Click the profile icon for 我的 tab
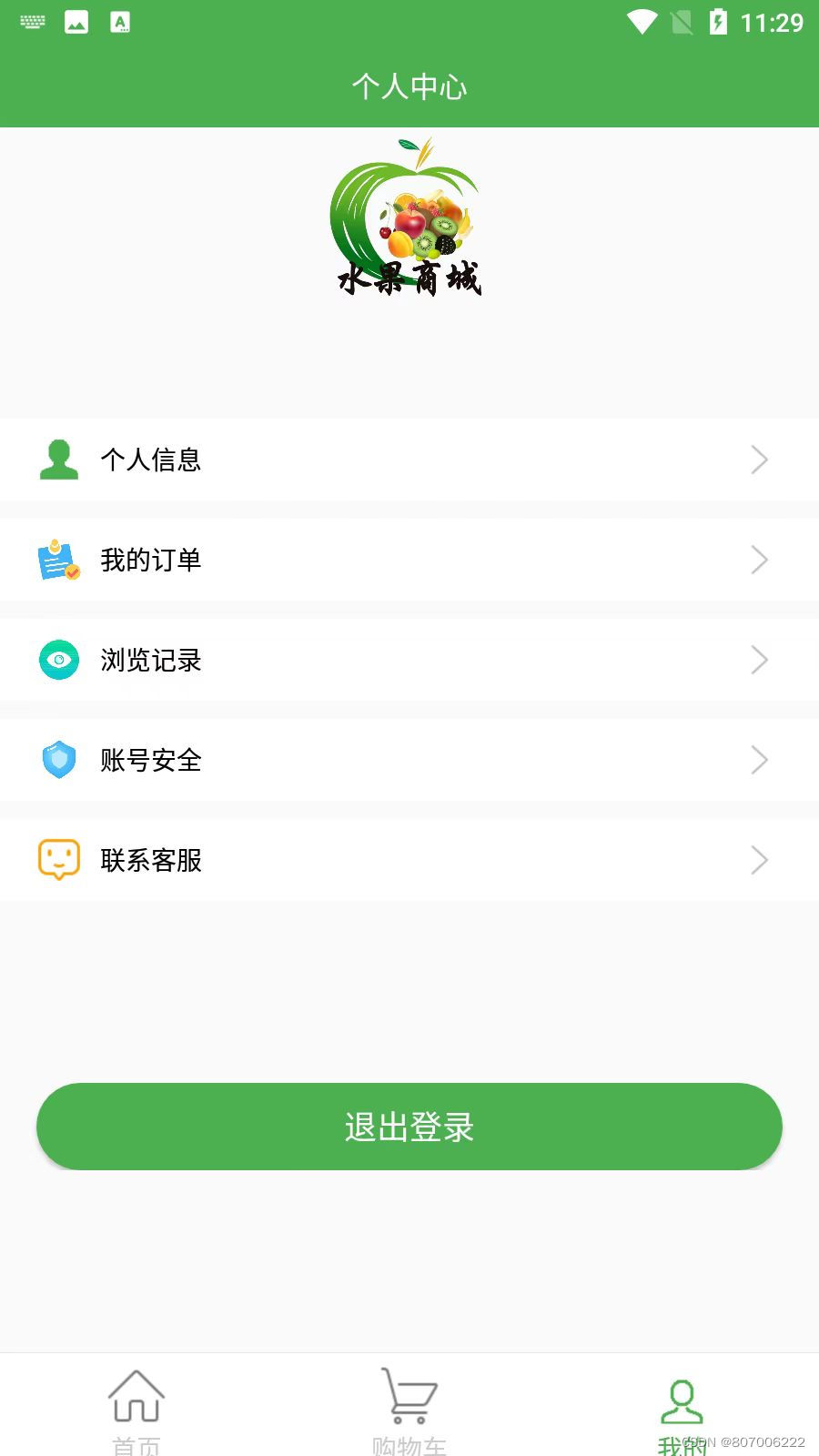Image resolution: width=819 pixels, height=1456 pixels. pos(682,1394)
